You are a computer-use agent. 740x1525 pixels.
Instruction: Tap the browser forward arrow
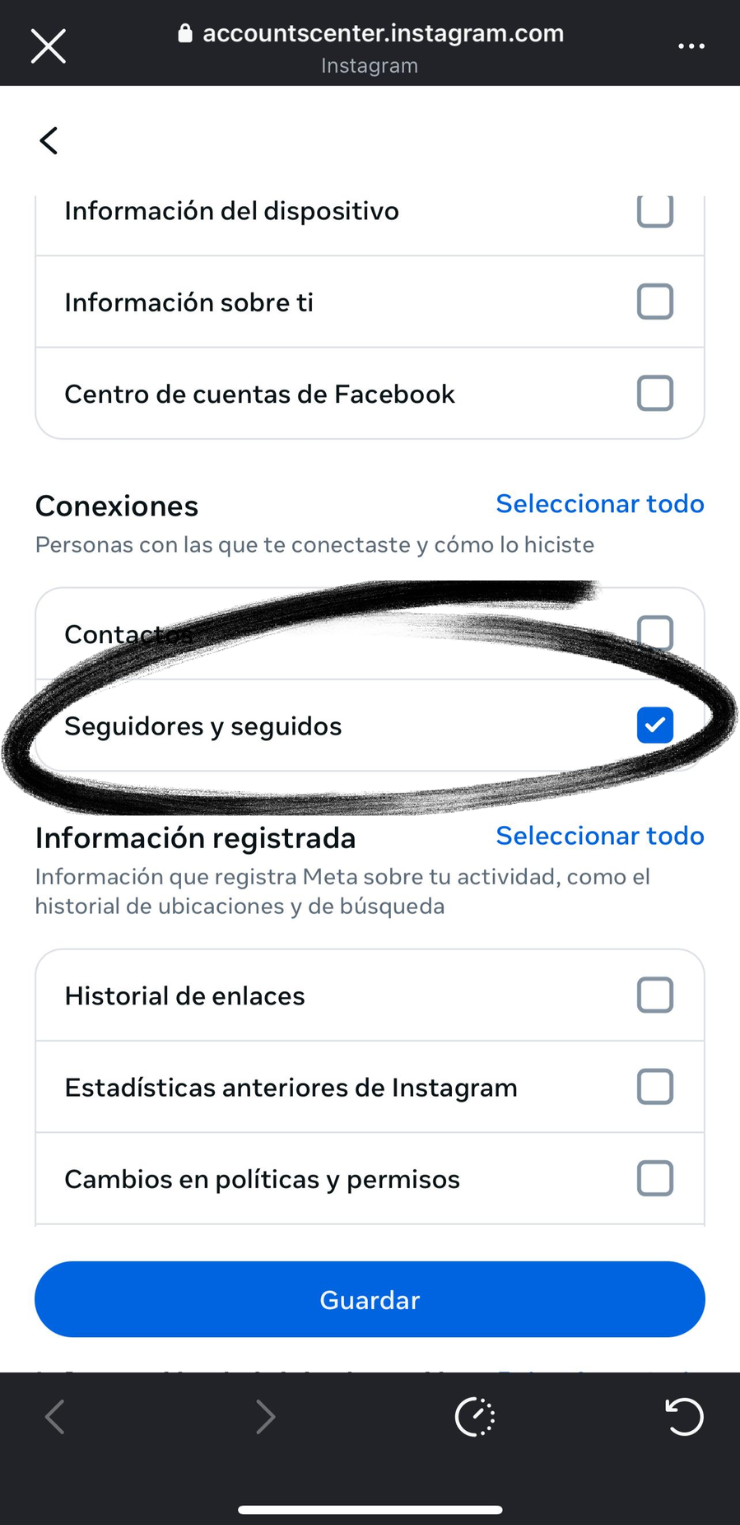[265, 1417]
